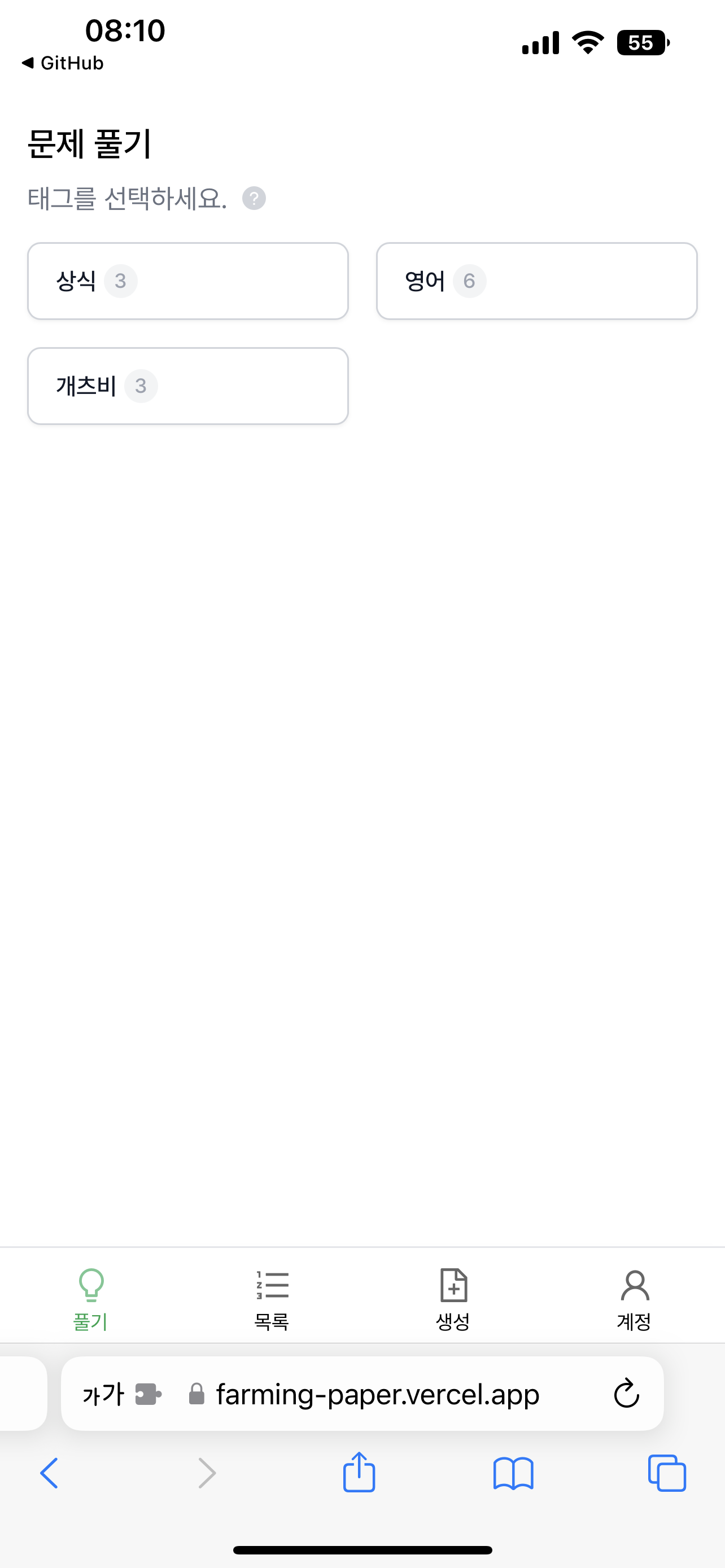Open Safari bookmarks
This screenshot has height=1568, width=725.
click(x=513, y=1474)
